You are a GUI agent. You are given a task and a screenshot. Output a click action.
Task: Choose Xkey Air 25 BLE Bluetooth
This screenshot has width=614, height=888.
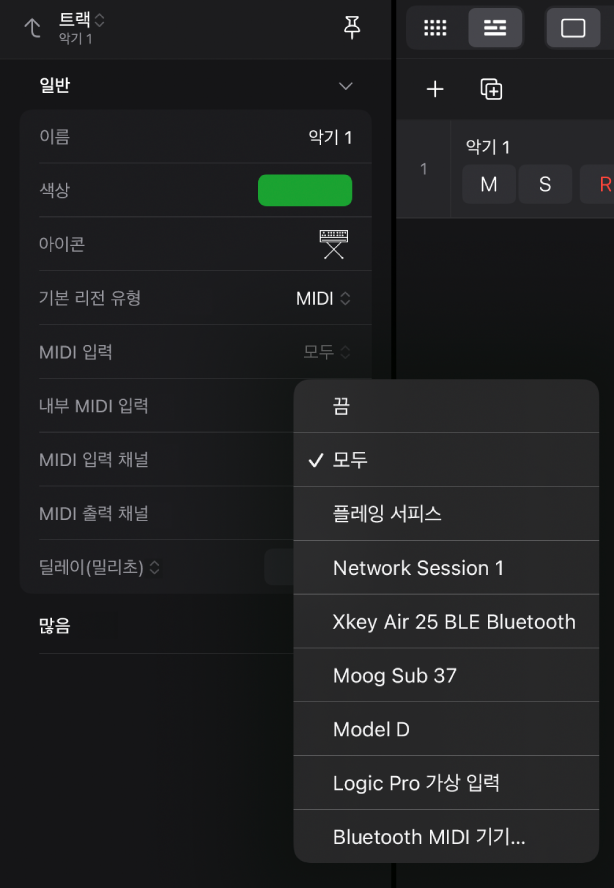click(x=453, y=622)
